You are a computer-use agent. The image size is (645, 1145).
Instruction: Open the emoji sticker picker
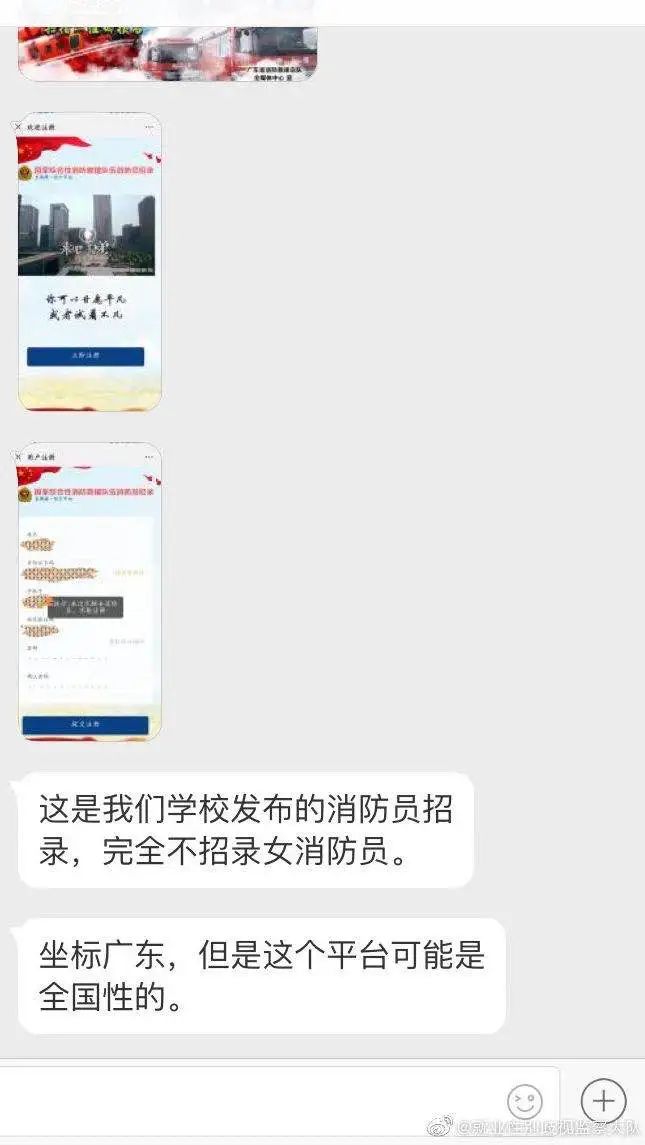pos(525,1101)
